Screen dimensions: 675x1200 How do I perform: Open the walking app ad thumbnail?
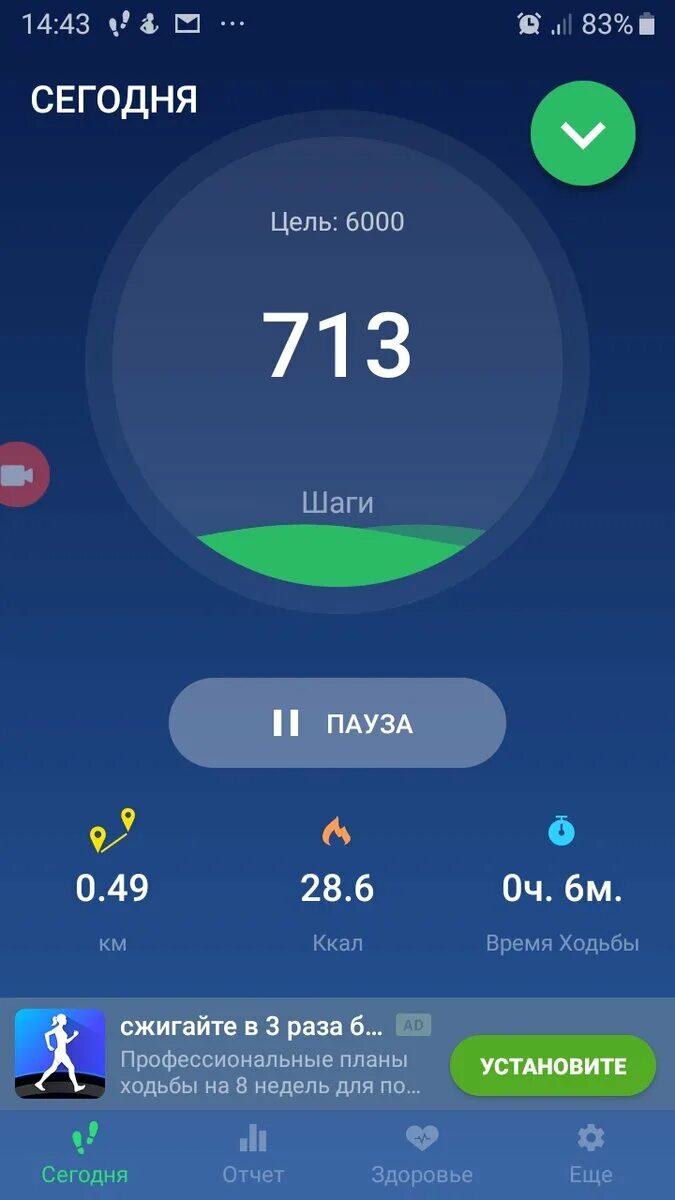point(60,1054)
